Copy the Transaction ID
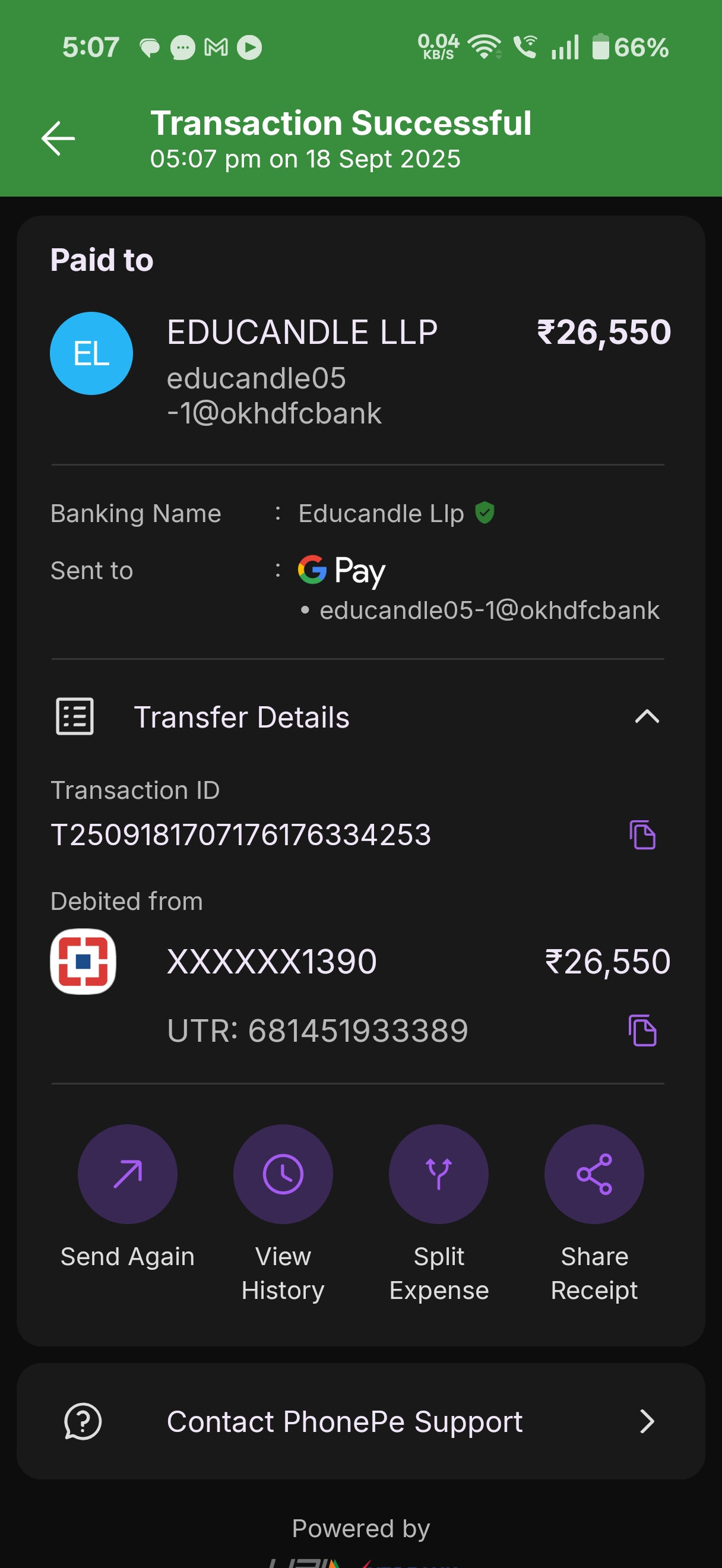This screenshot has width=722, height=1568. coord(642,834)
